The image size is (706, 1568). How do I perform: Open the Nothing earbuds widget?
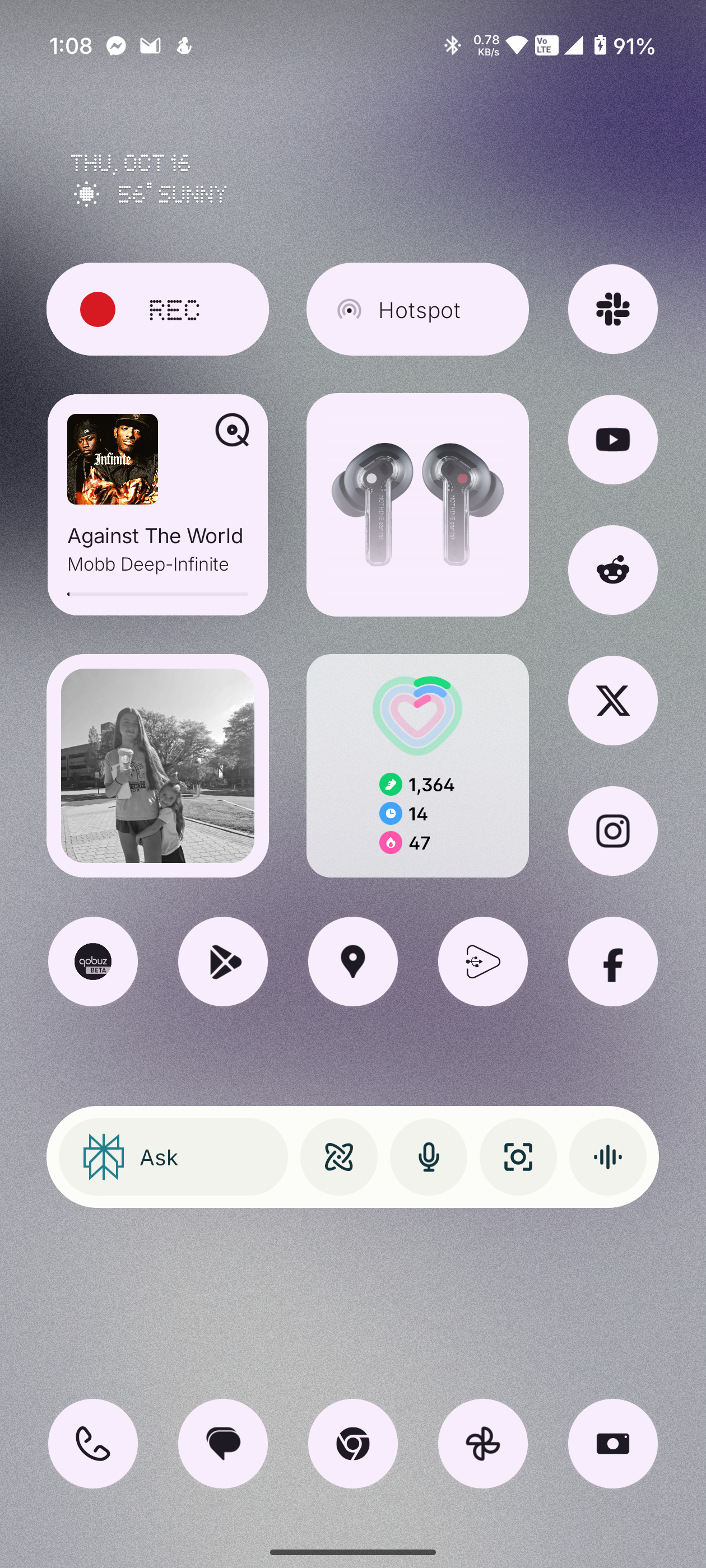click(x=417, y=505)
